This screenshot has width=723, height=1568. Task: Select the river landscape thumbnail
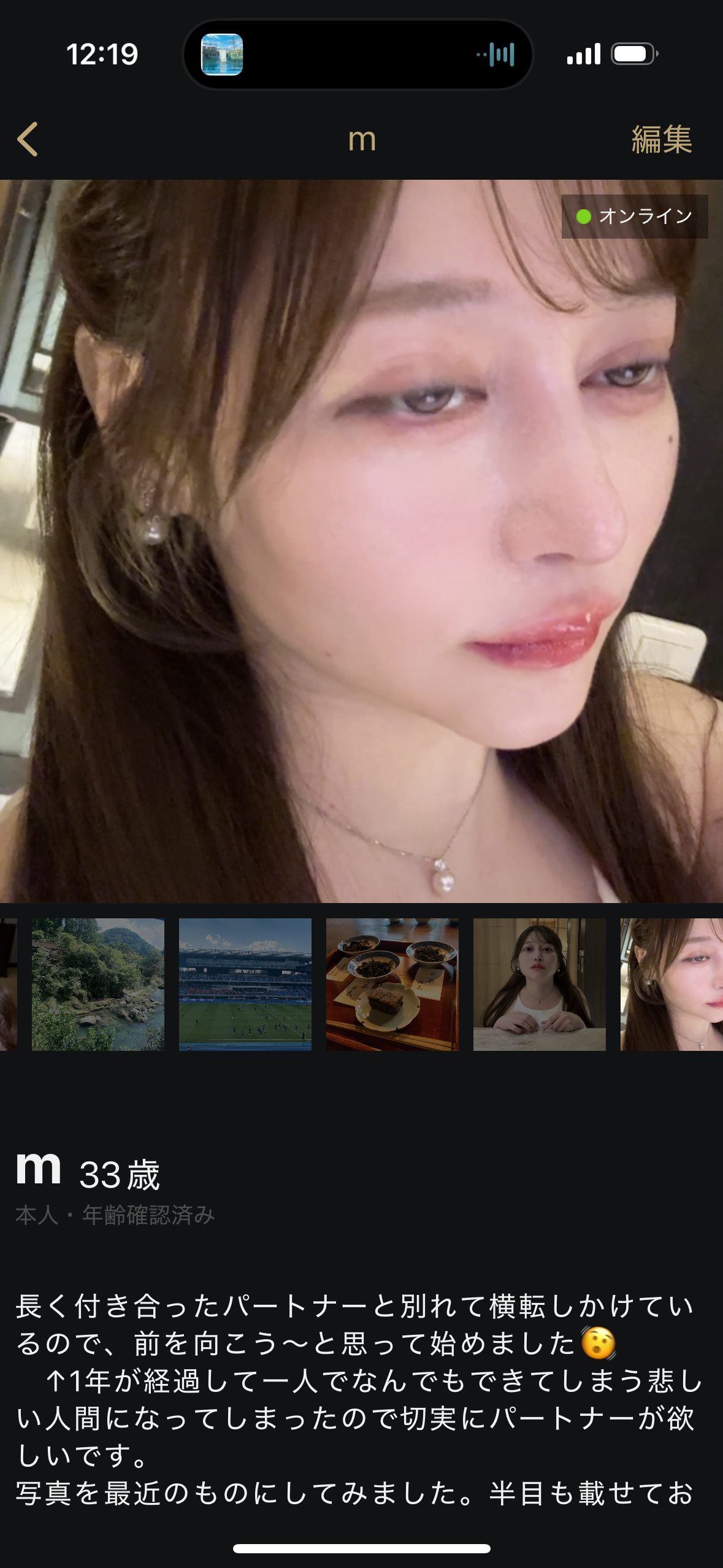pos(98,984)
